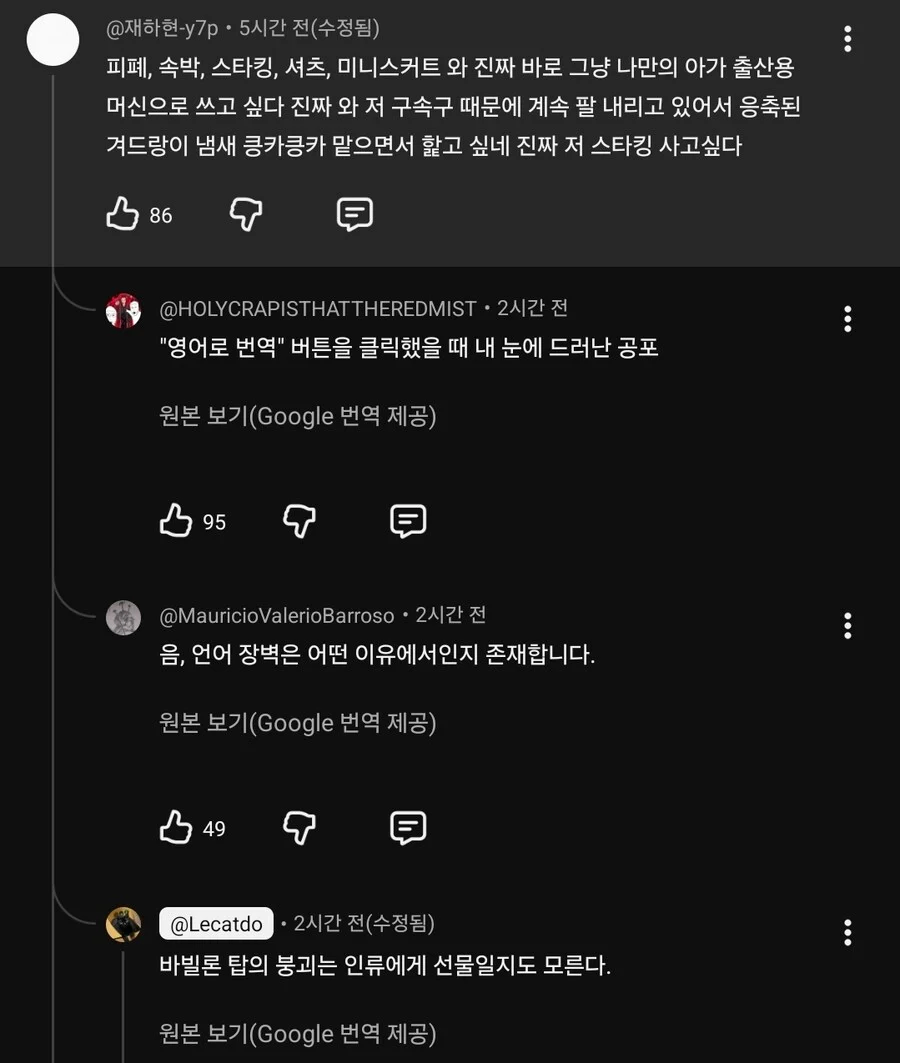Open reply composer under the top comment

coord(355,214)
